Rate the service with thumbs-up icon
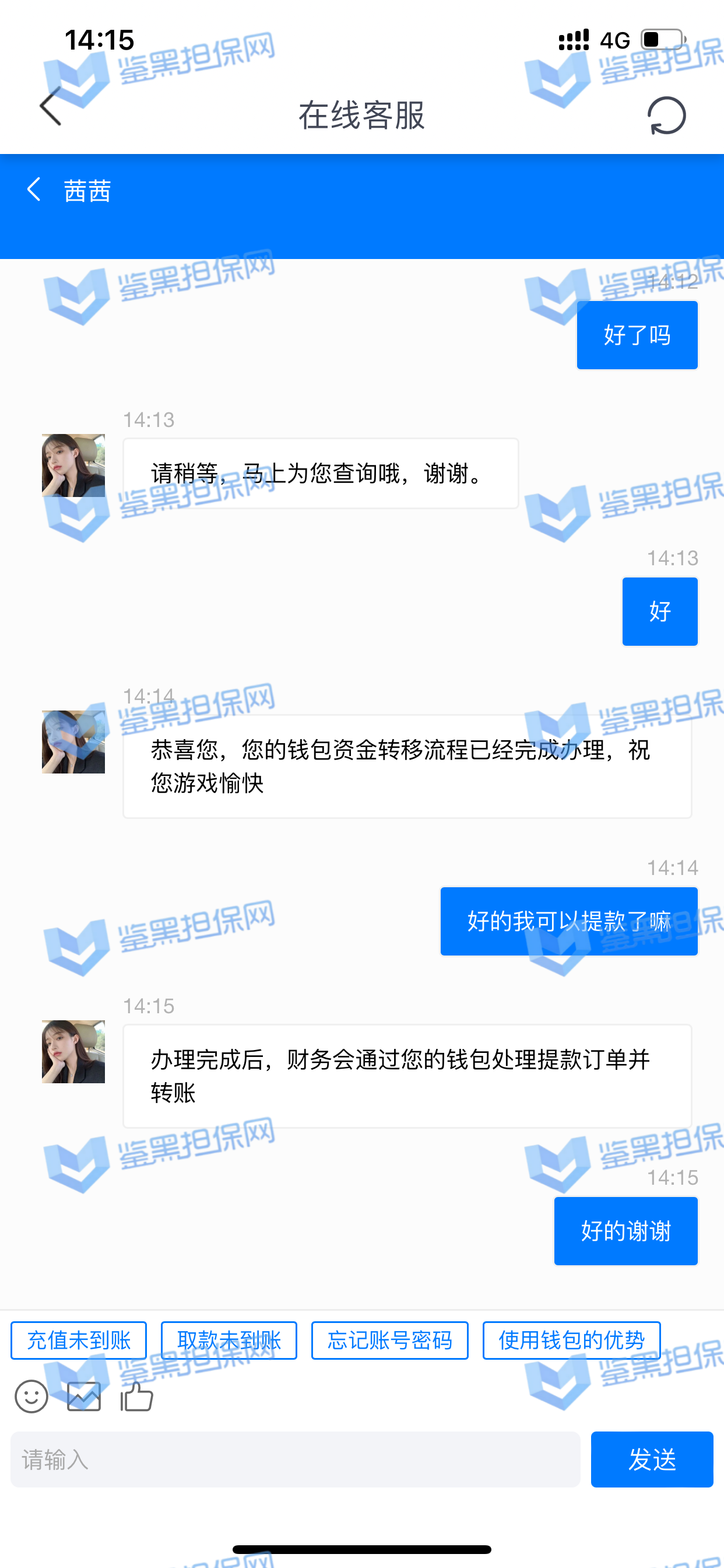Image resolution: width=724 pixels, height=1568 pixels. (x=137, y=1396)
